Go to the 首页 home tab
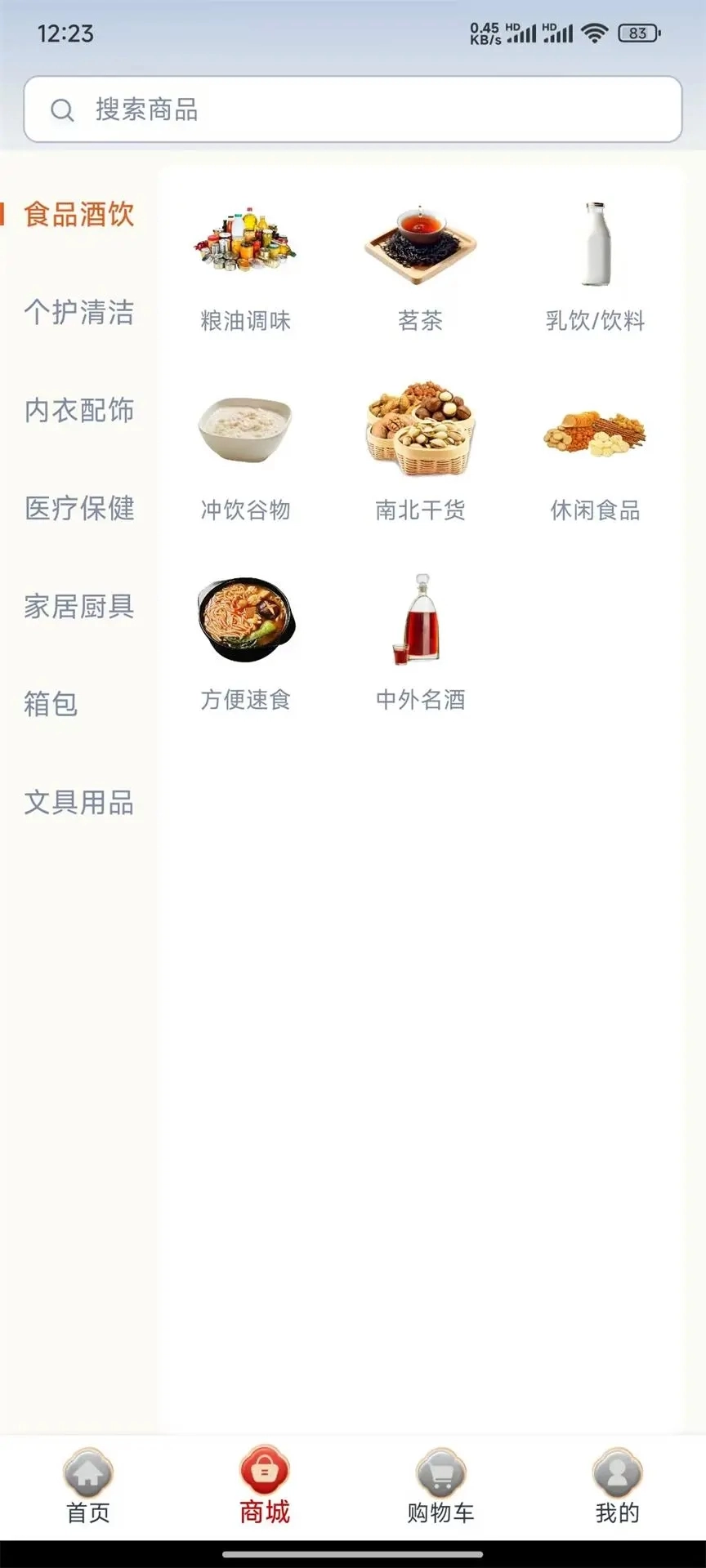706x1568 pixels. 88,1488
